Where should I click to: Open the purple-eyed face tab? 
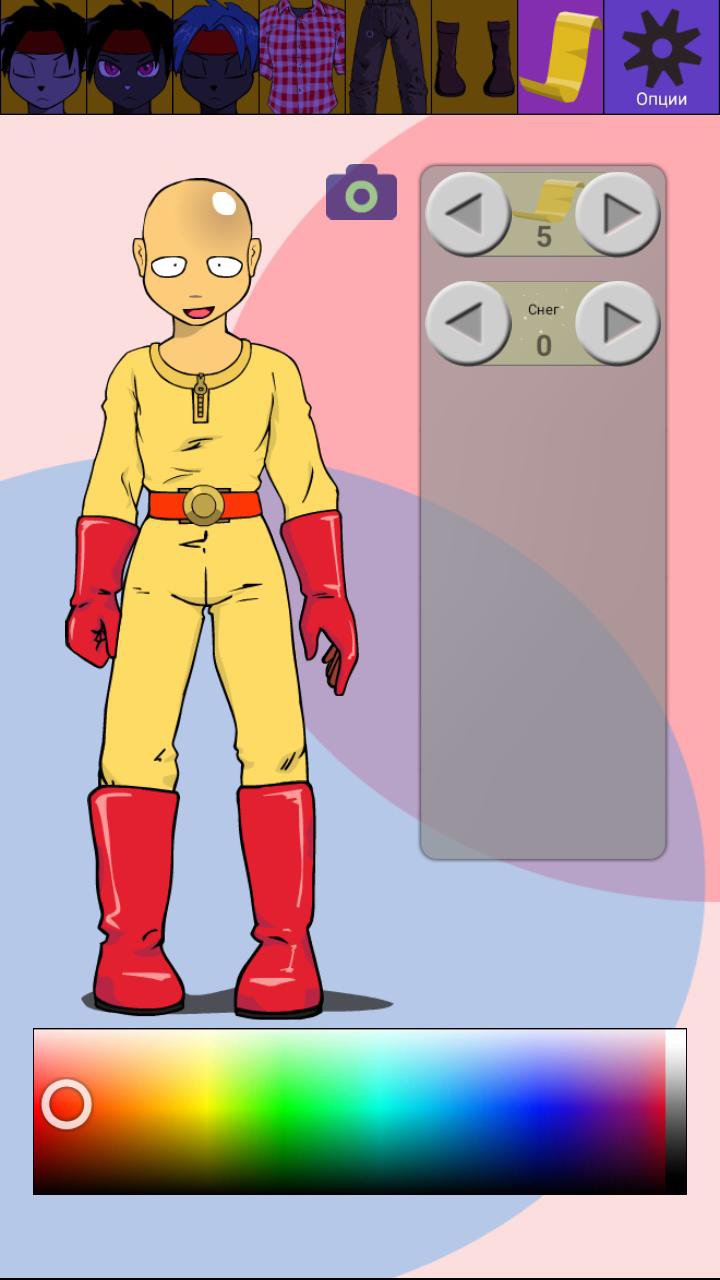pyautogui.click(x=129, y=57)
